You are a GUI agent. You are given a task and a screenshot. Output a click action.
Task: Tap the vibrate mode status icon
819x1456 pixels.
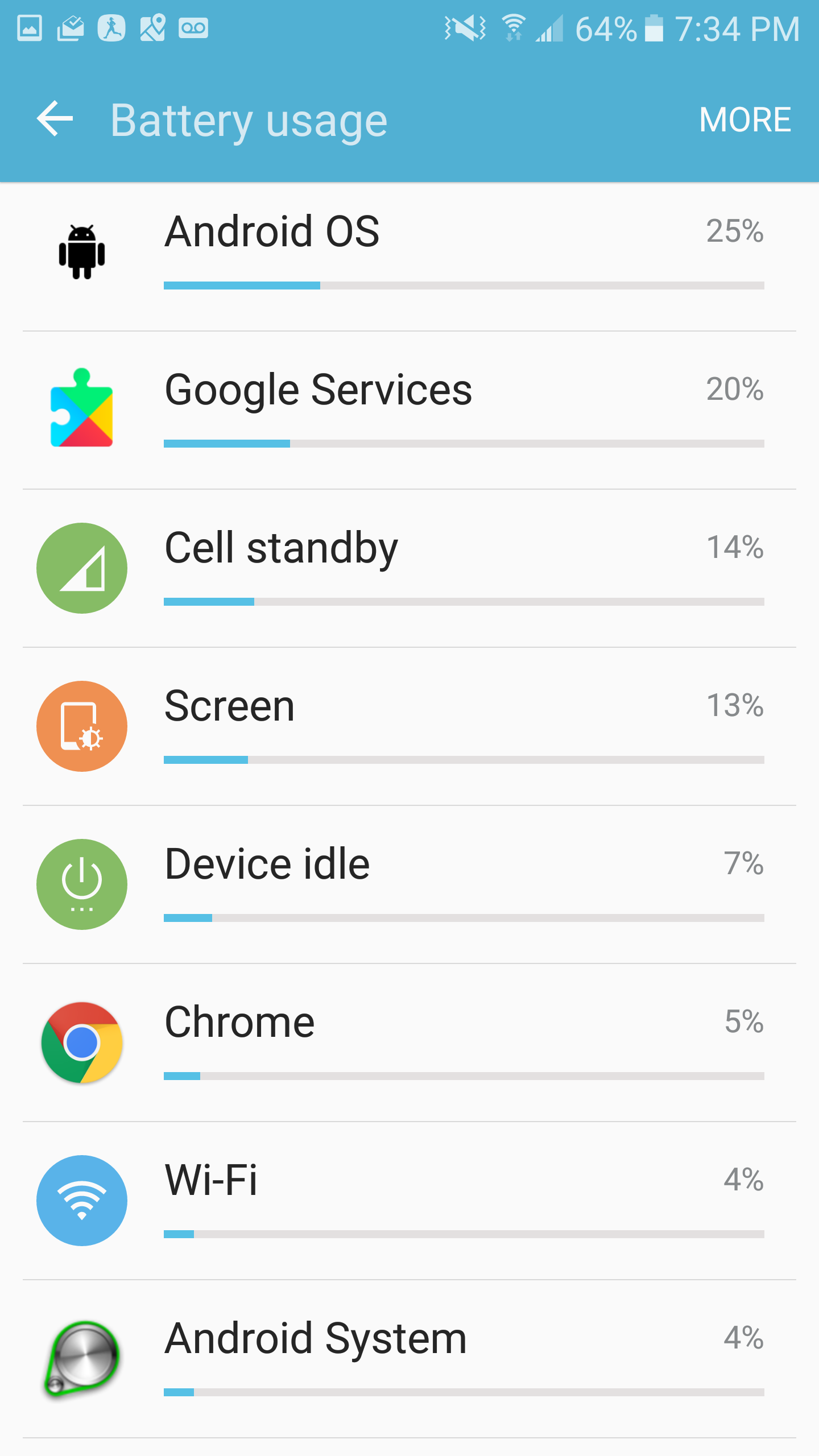465,28
